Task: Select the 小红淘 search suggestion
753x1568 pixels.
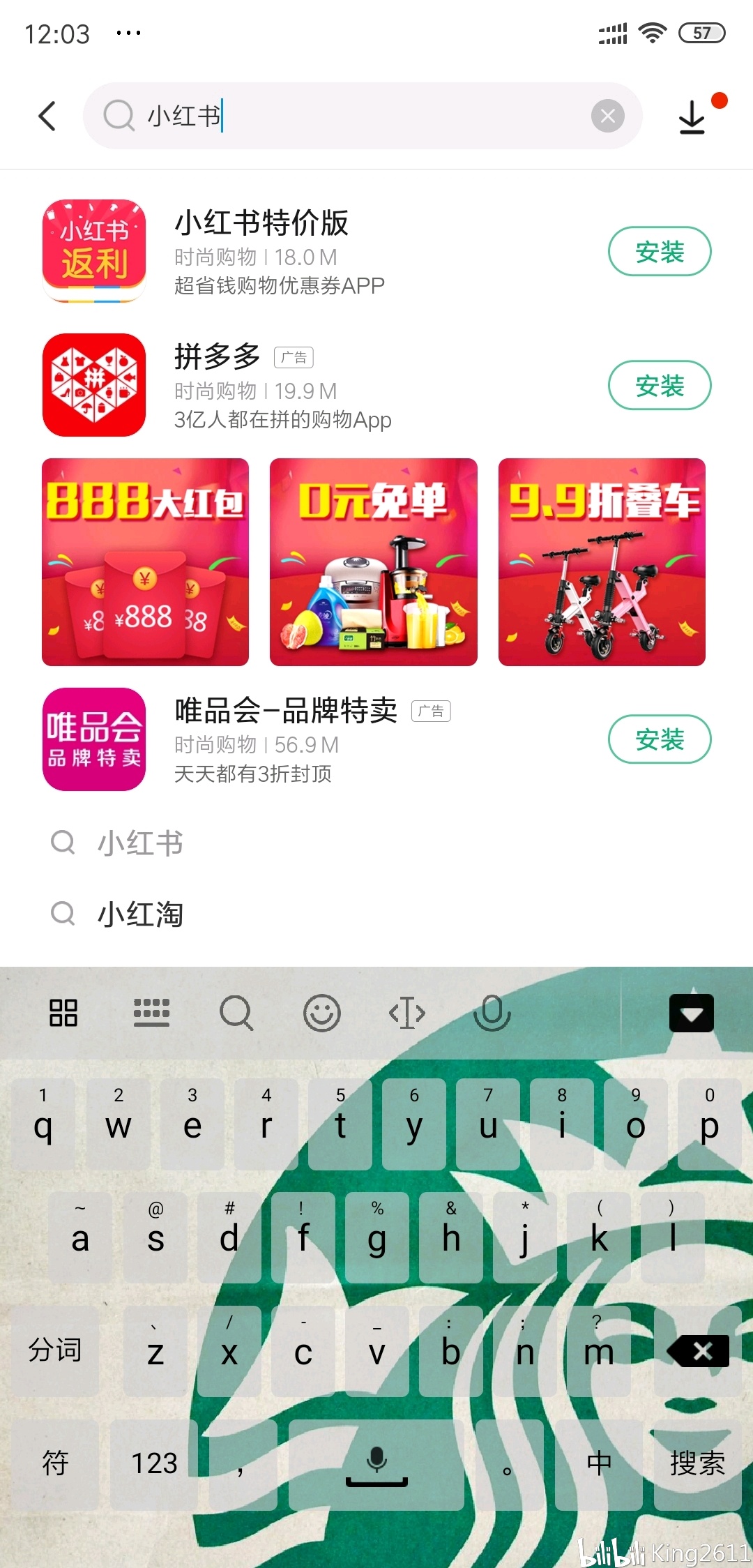Action: tap(141, 914)
